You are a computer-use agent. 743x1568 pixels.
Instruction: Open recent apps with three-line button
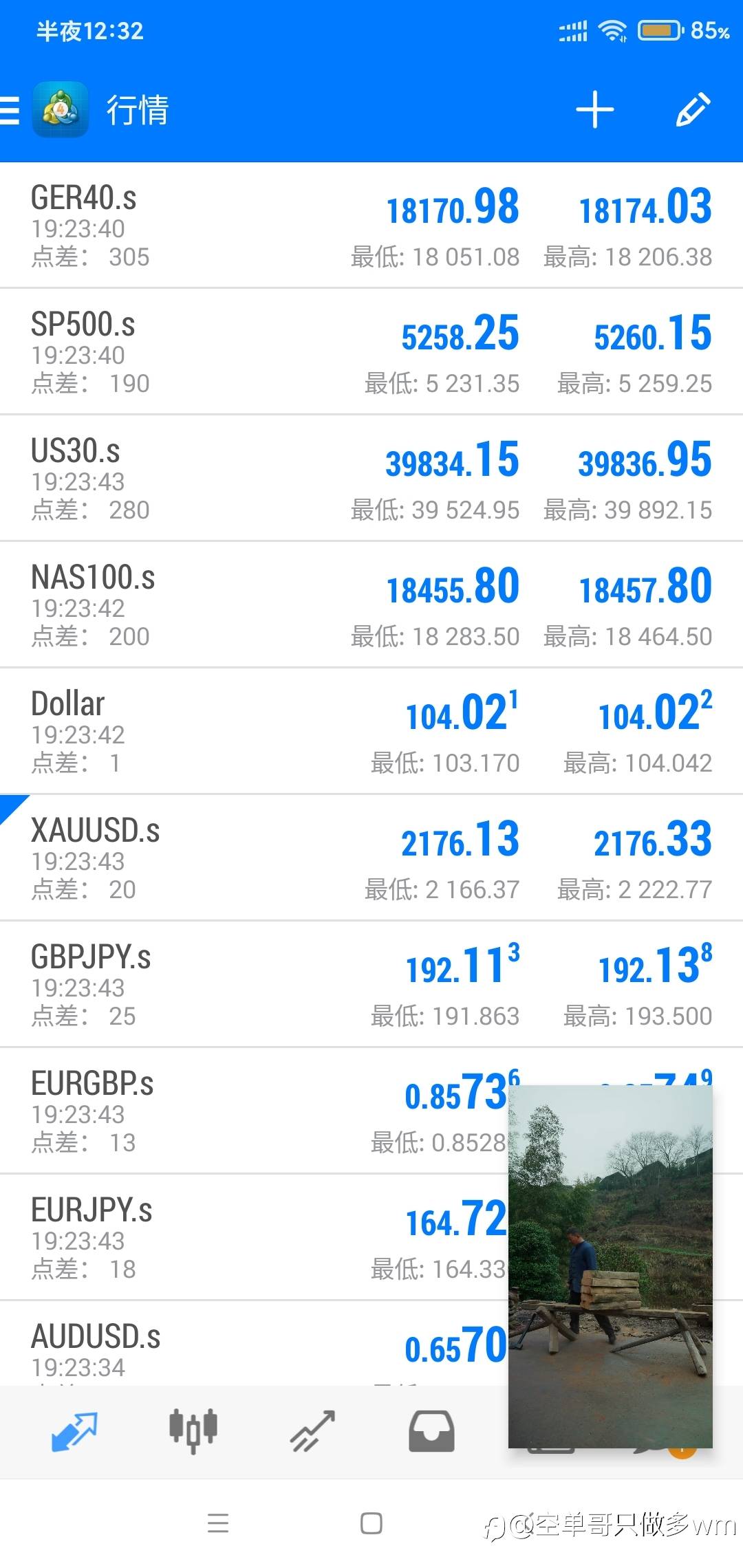(x=218, y=1523)
